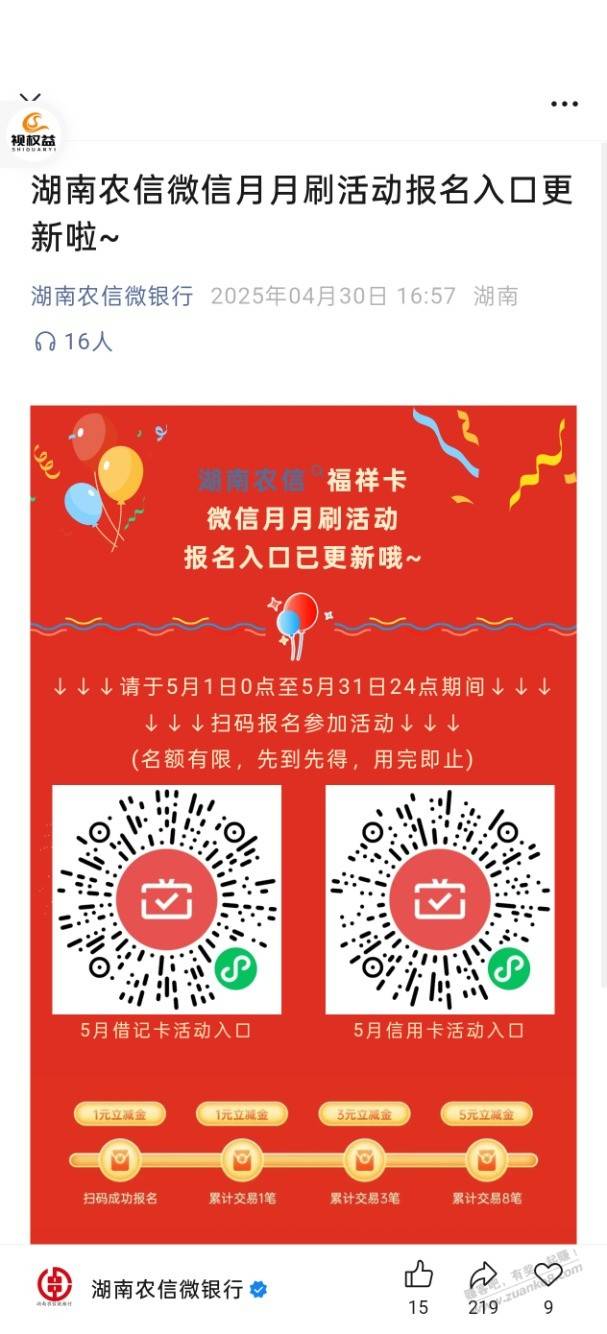Screen dimensions: 607x1334
Task: Share this article via arrow icon
Action: [483, 1275]
